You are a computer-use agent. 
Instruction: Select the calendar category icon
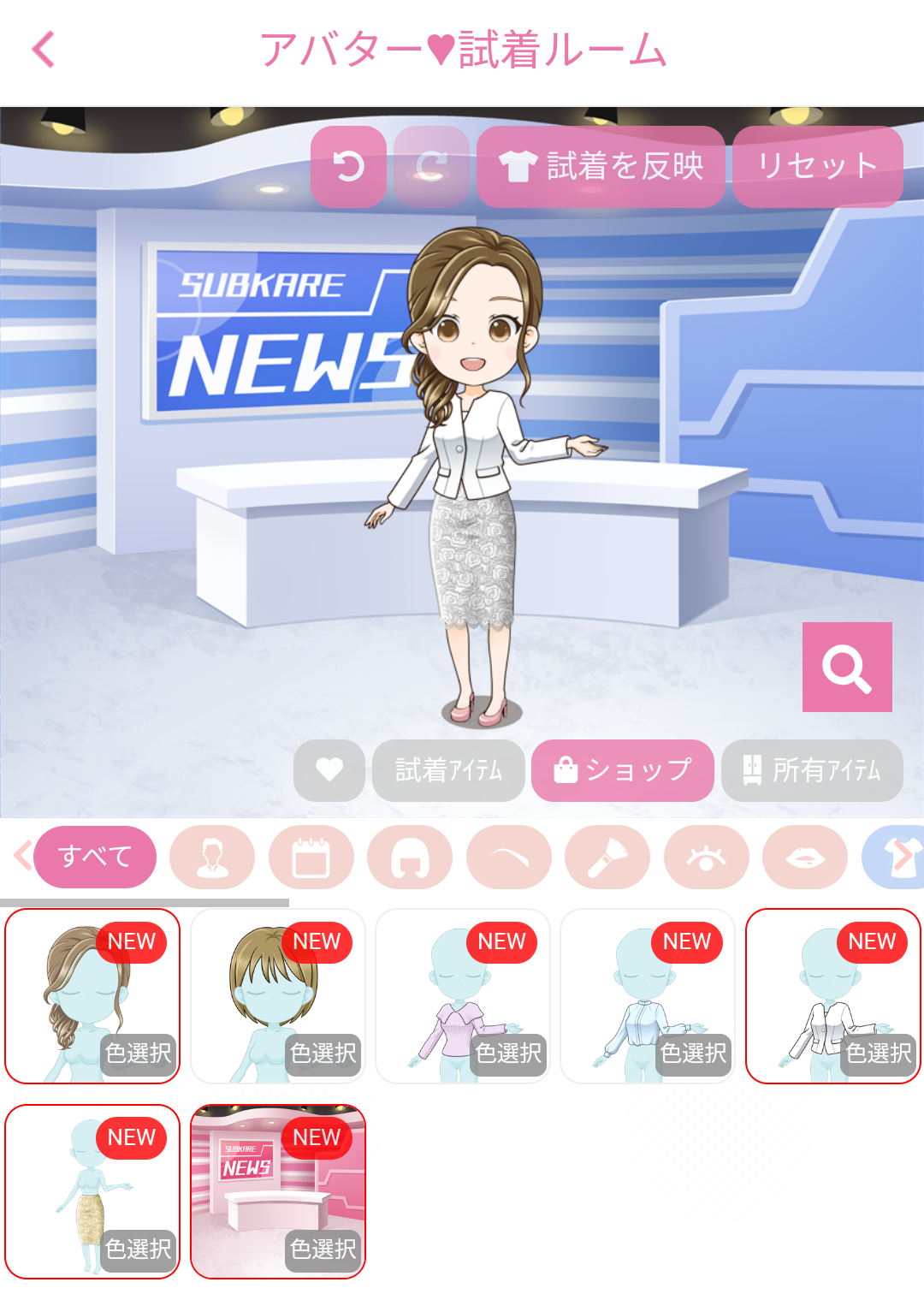[311, 857]
